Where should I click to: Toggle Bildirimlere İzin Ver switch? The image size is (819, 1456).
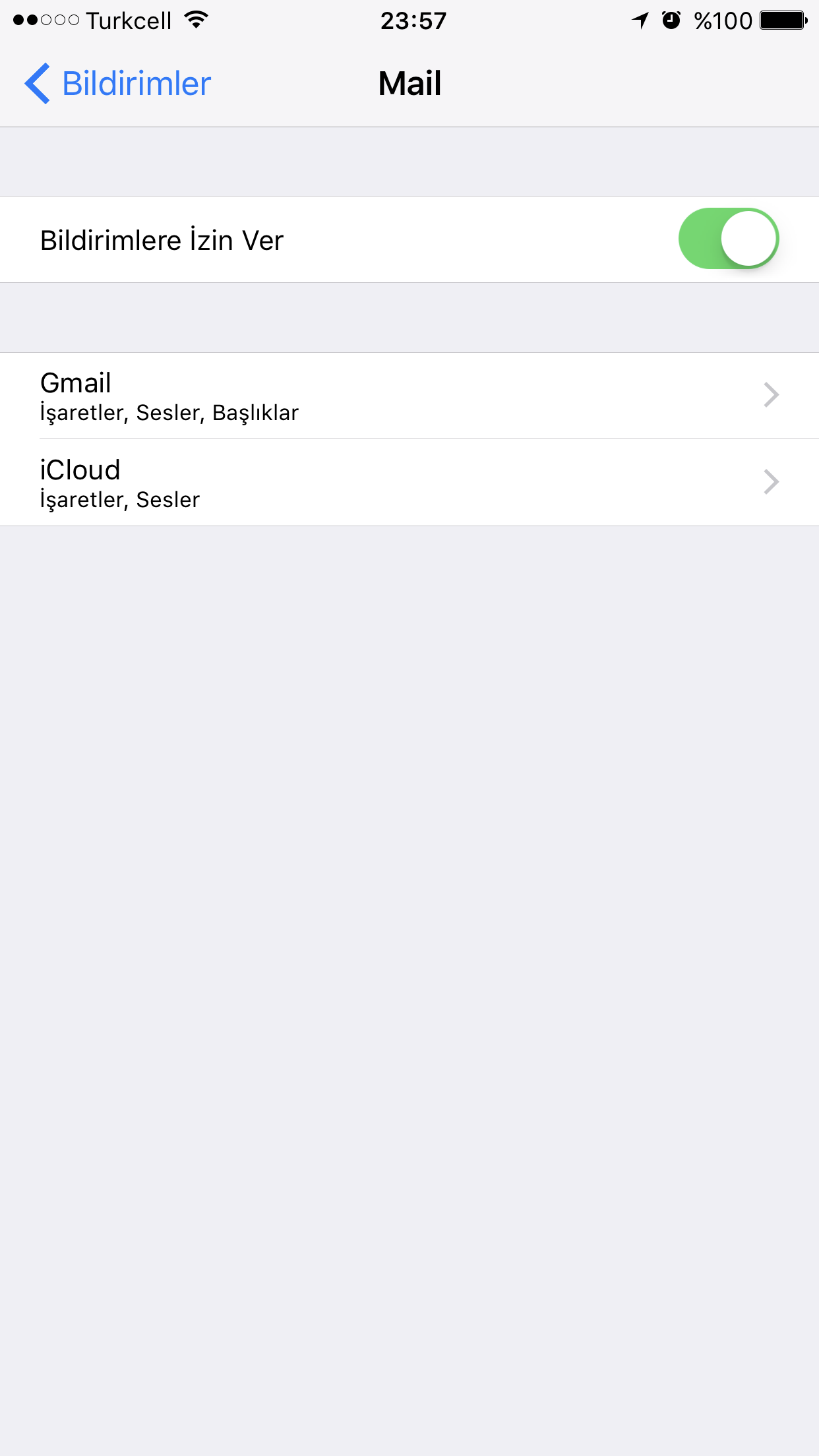728,239
